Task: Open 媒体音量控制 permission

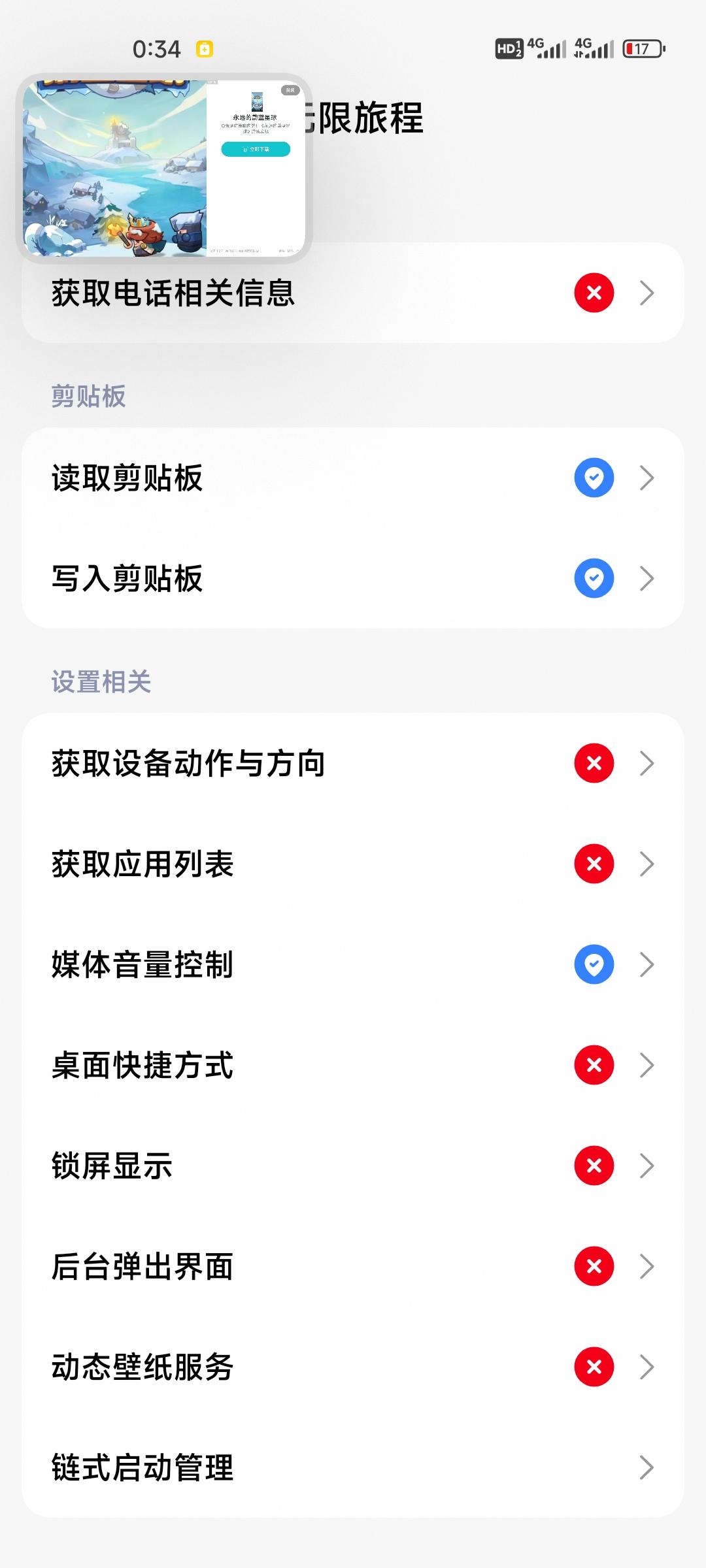Action: pyautogui.click(x=353, y=964)
